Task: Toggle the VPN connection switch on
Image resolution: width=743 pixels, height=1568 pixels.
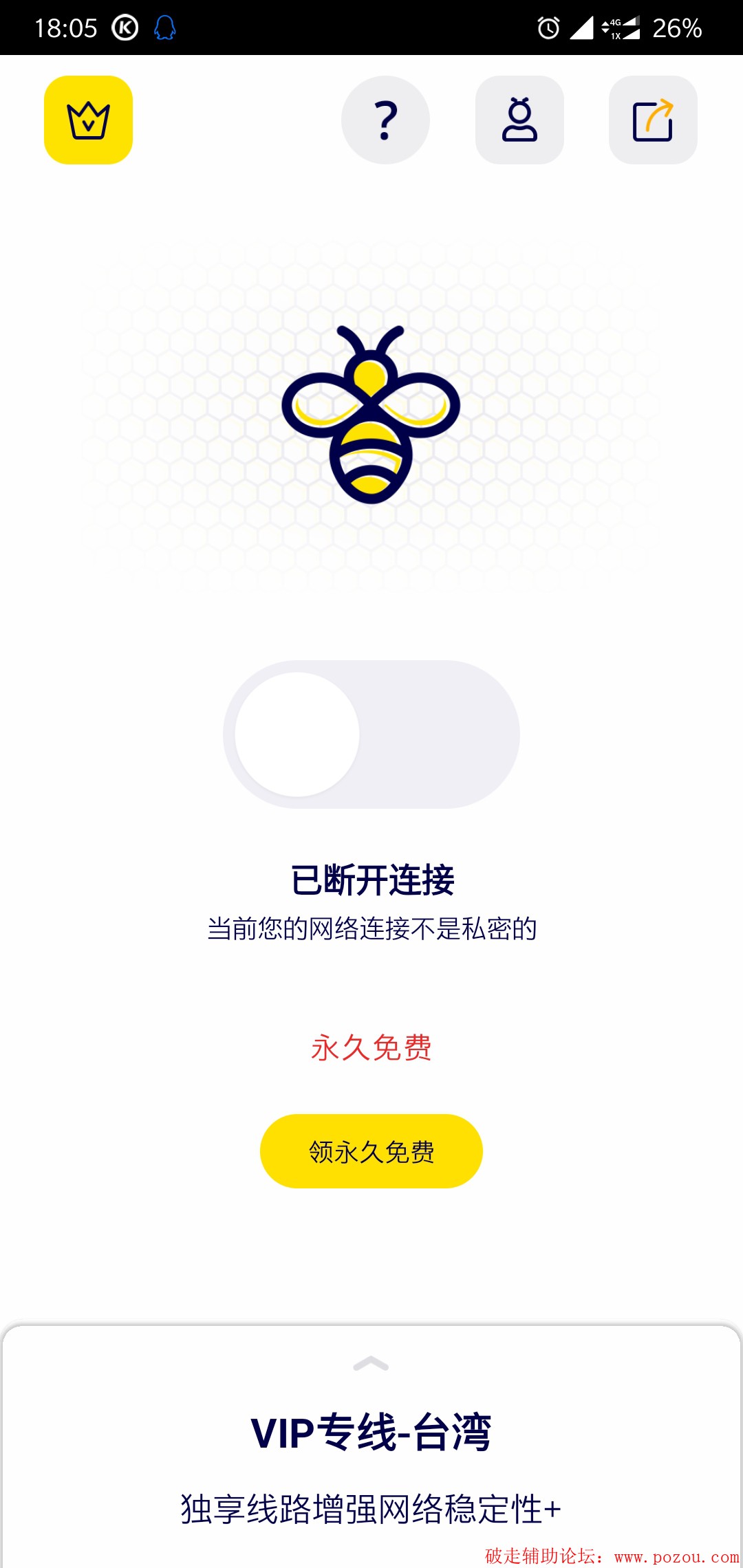Action: pos(371,734)
